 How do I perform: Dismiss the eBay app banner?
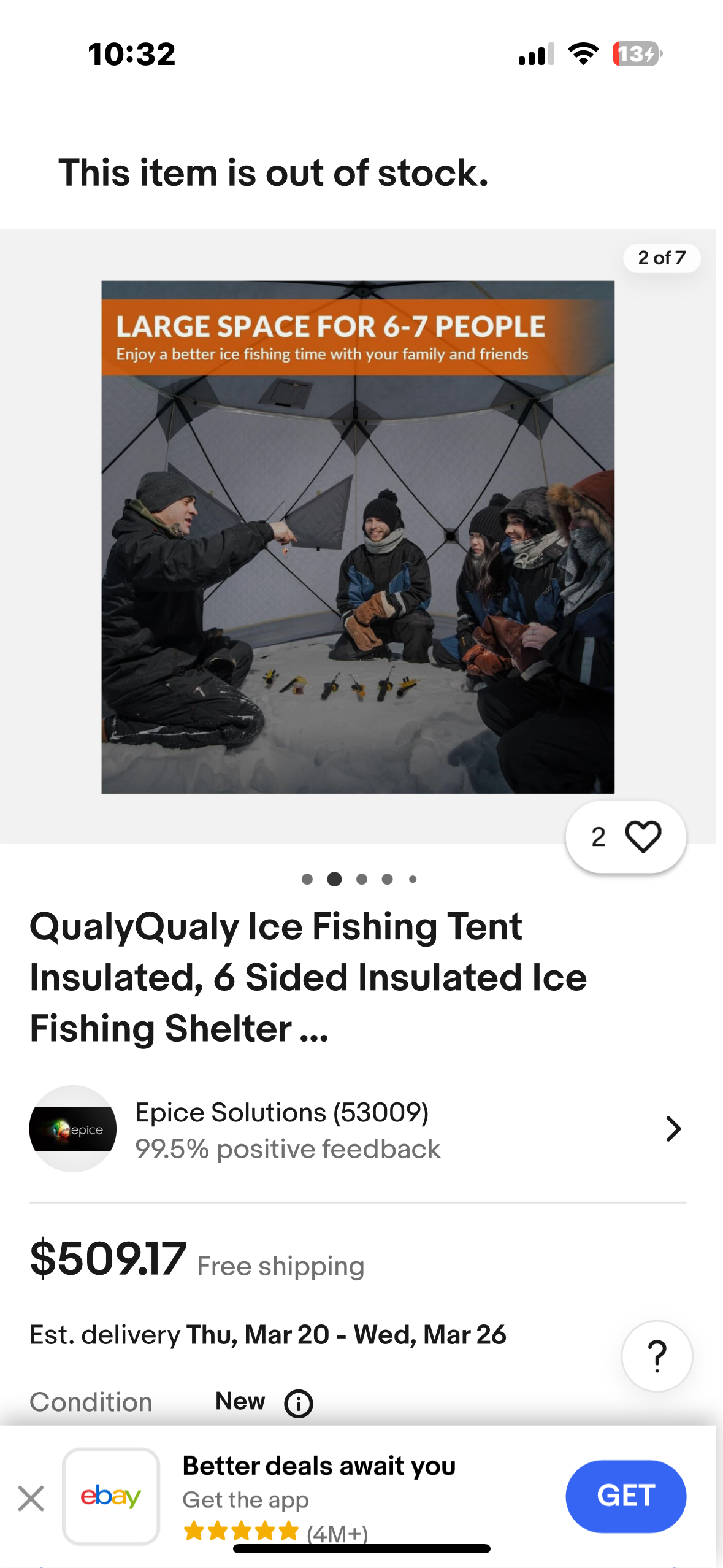point(31,1498)
